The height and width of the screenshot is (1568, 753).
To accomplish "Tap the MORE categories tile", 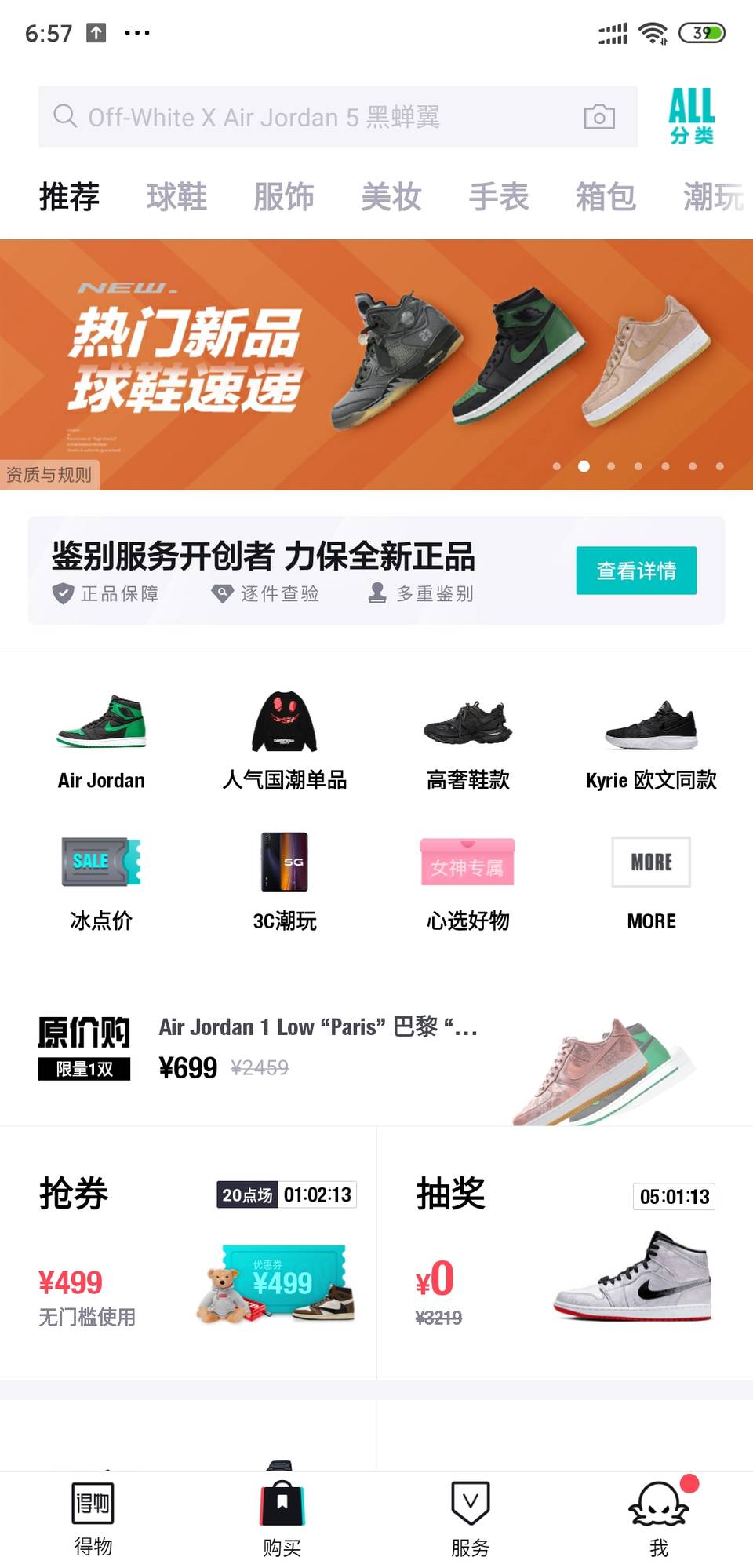I will click(x=651, y=881).
